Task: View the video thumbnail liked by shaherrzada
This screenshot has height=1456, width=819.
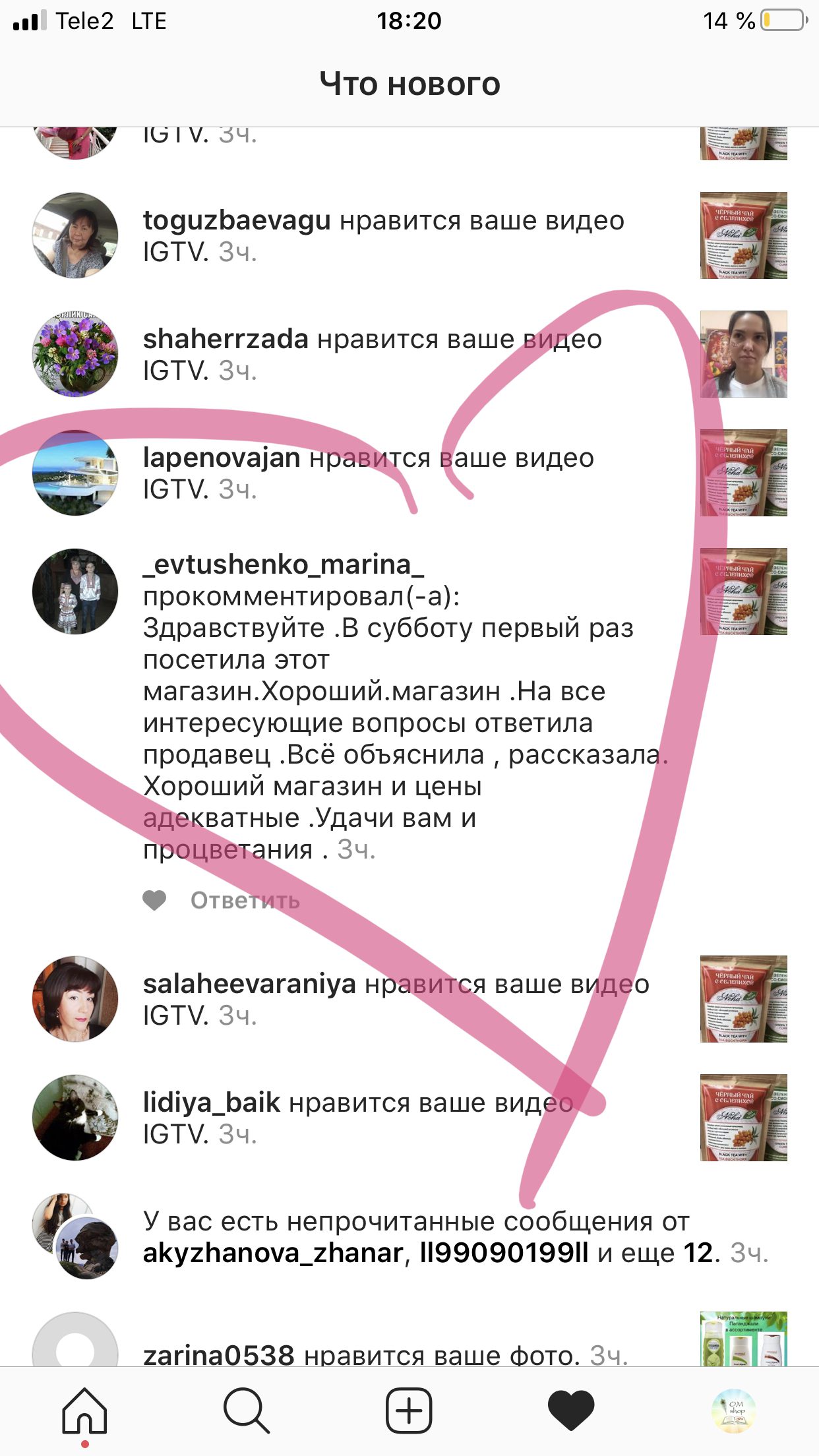Action: point(743,354)
